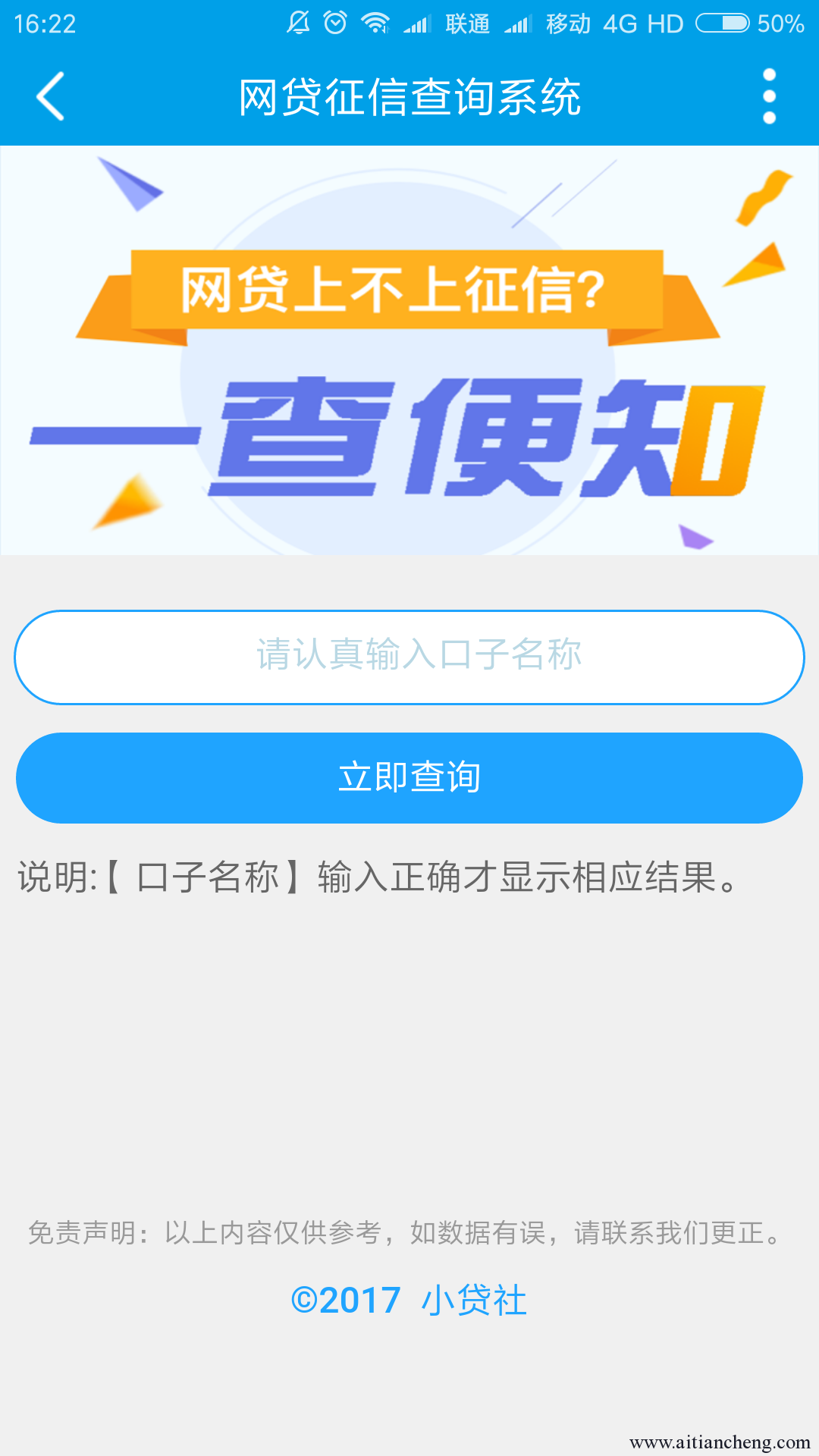Open the 小贷社 footer link
This screenshot has height=1456, width=819.
[474, 1301]
